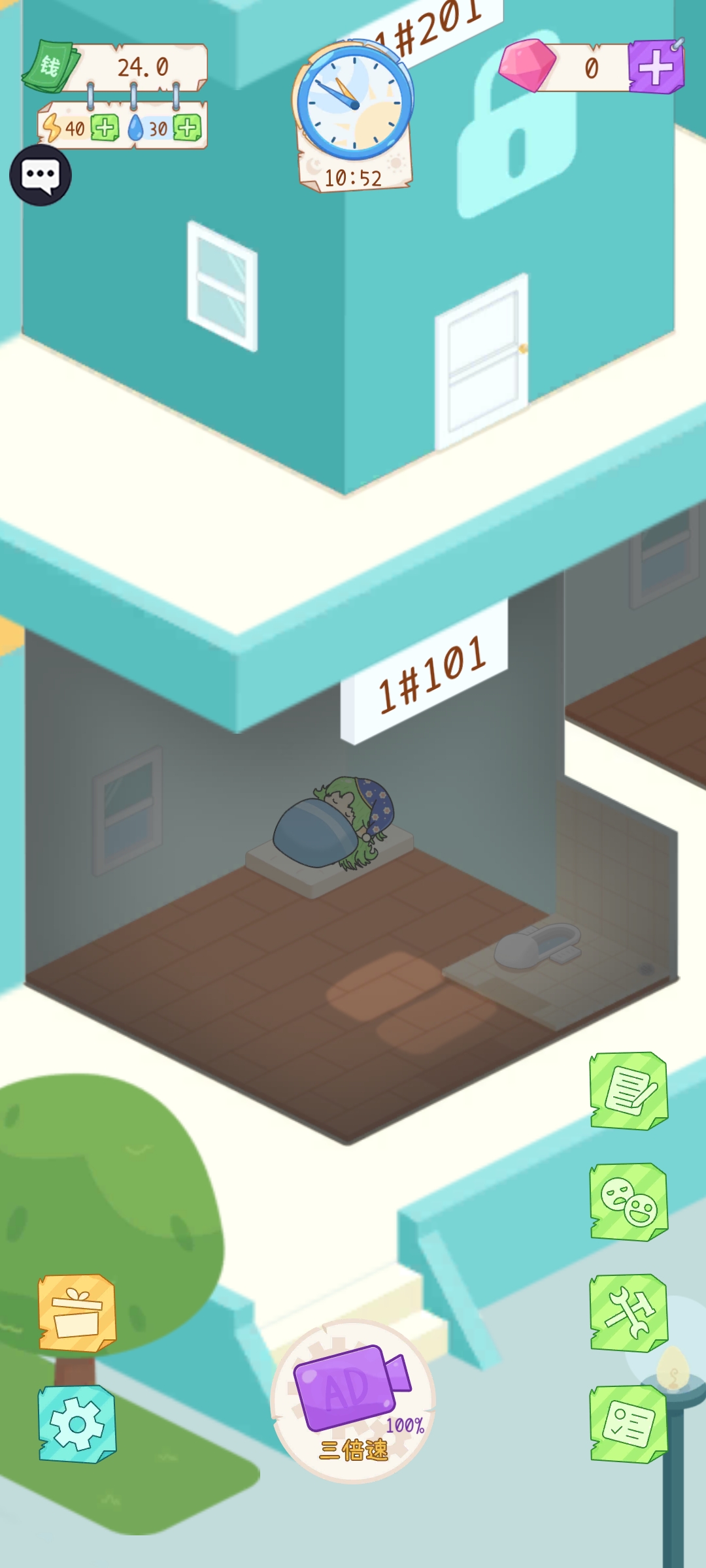
Task: Open the chat bubble button
Action: [x=41, y=175]
